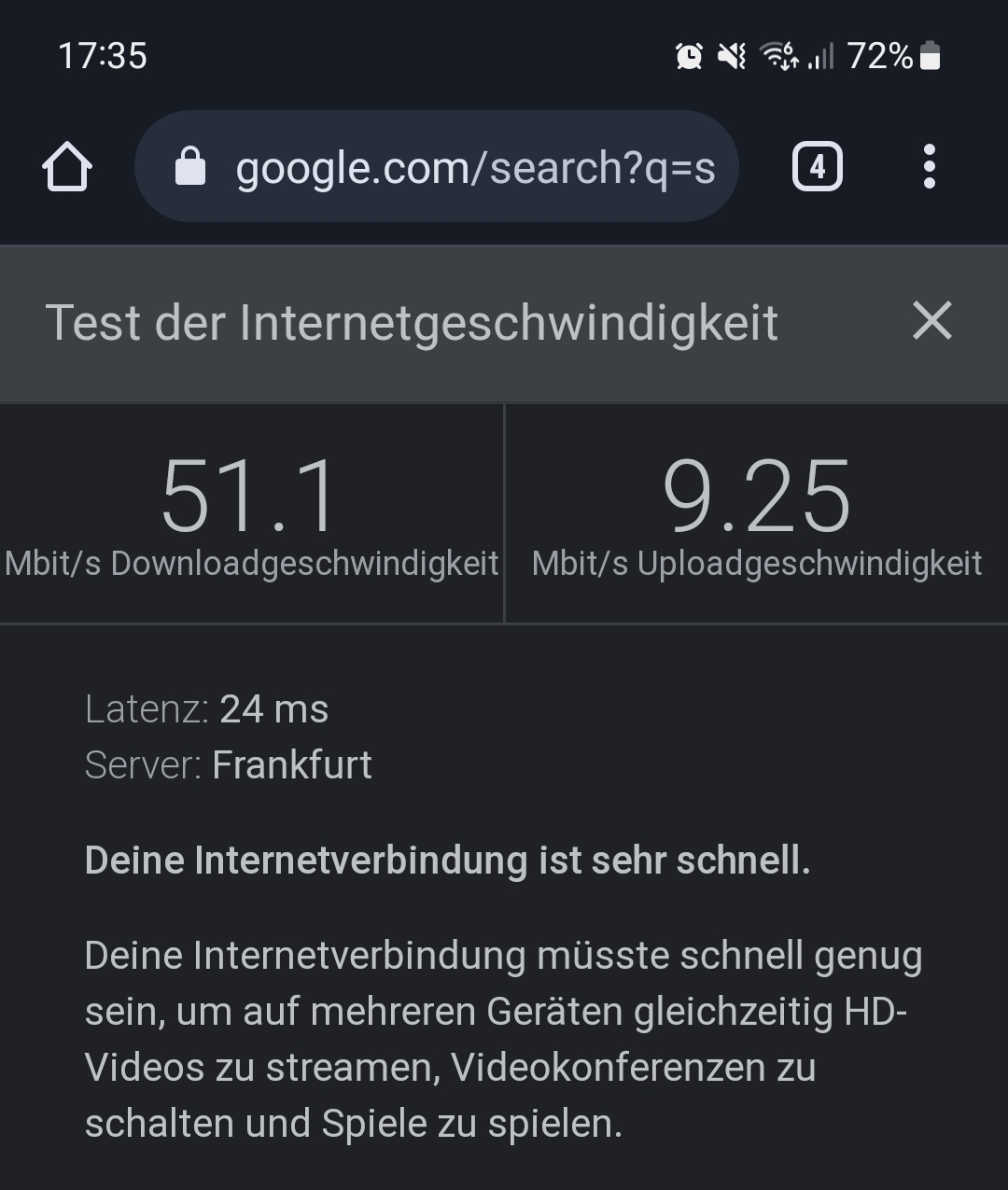The image size is (1008, 1190).
Task: Tap the google.com address bar
Action: 437,168
